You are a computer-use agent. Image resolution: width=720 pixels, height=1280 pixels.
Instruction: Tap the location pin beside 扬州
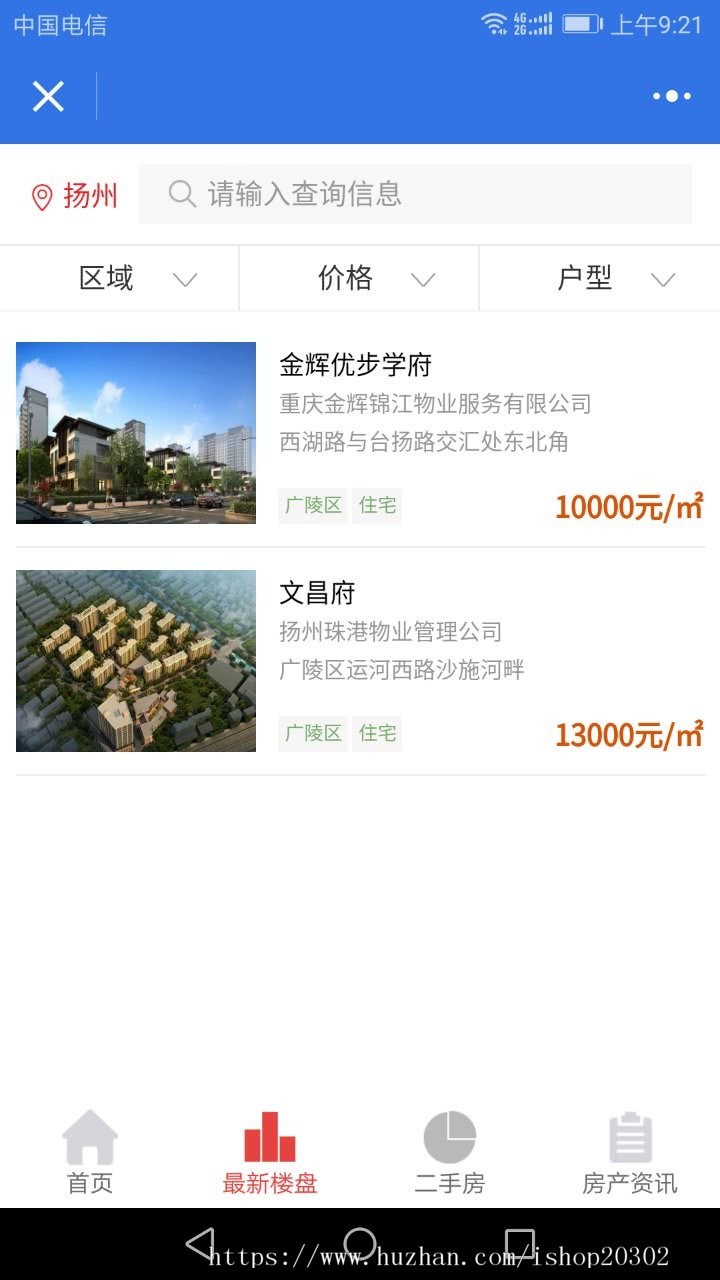tap(40, 195)
